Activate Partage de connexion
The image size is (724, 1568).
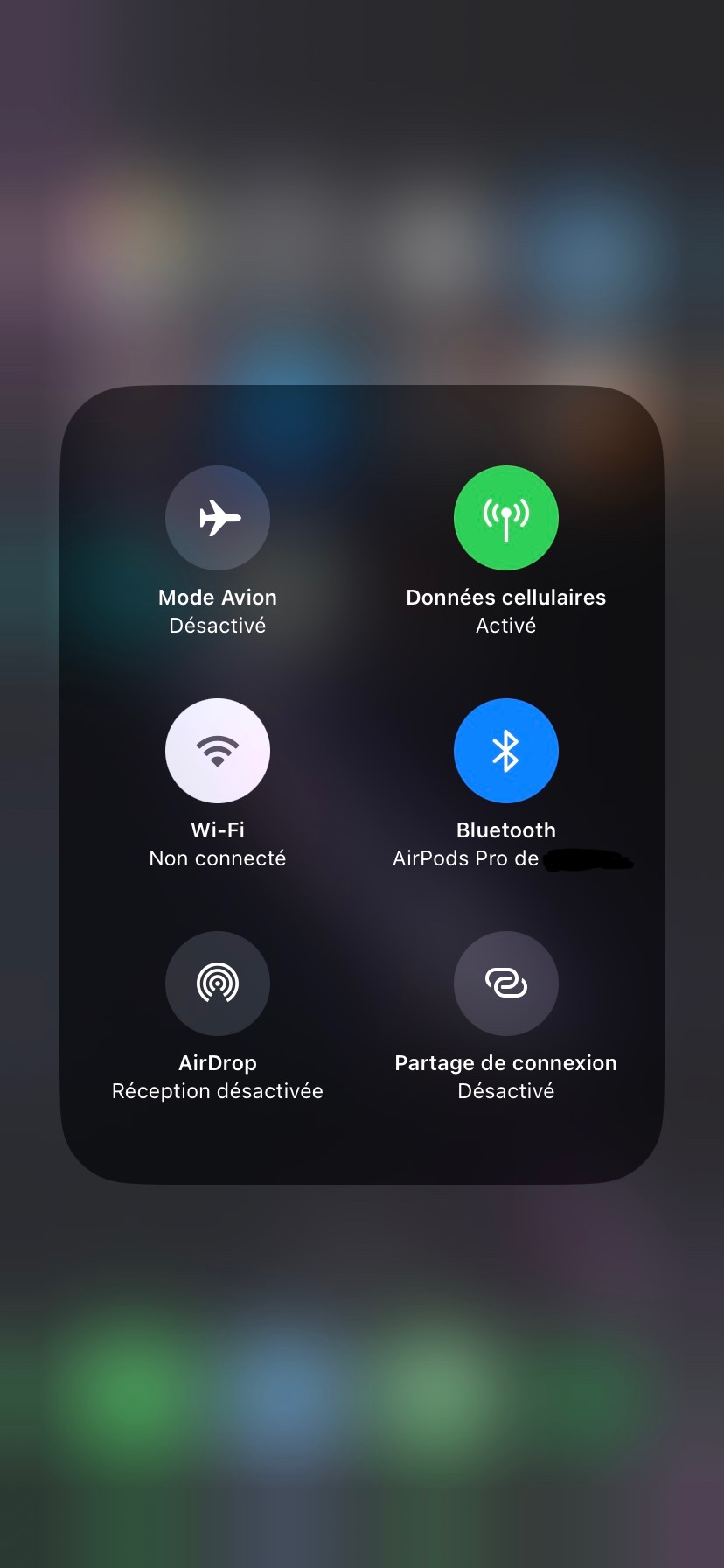(x=506, y=983)
